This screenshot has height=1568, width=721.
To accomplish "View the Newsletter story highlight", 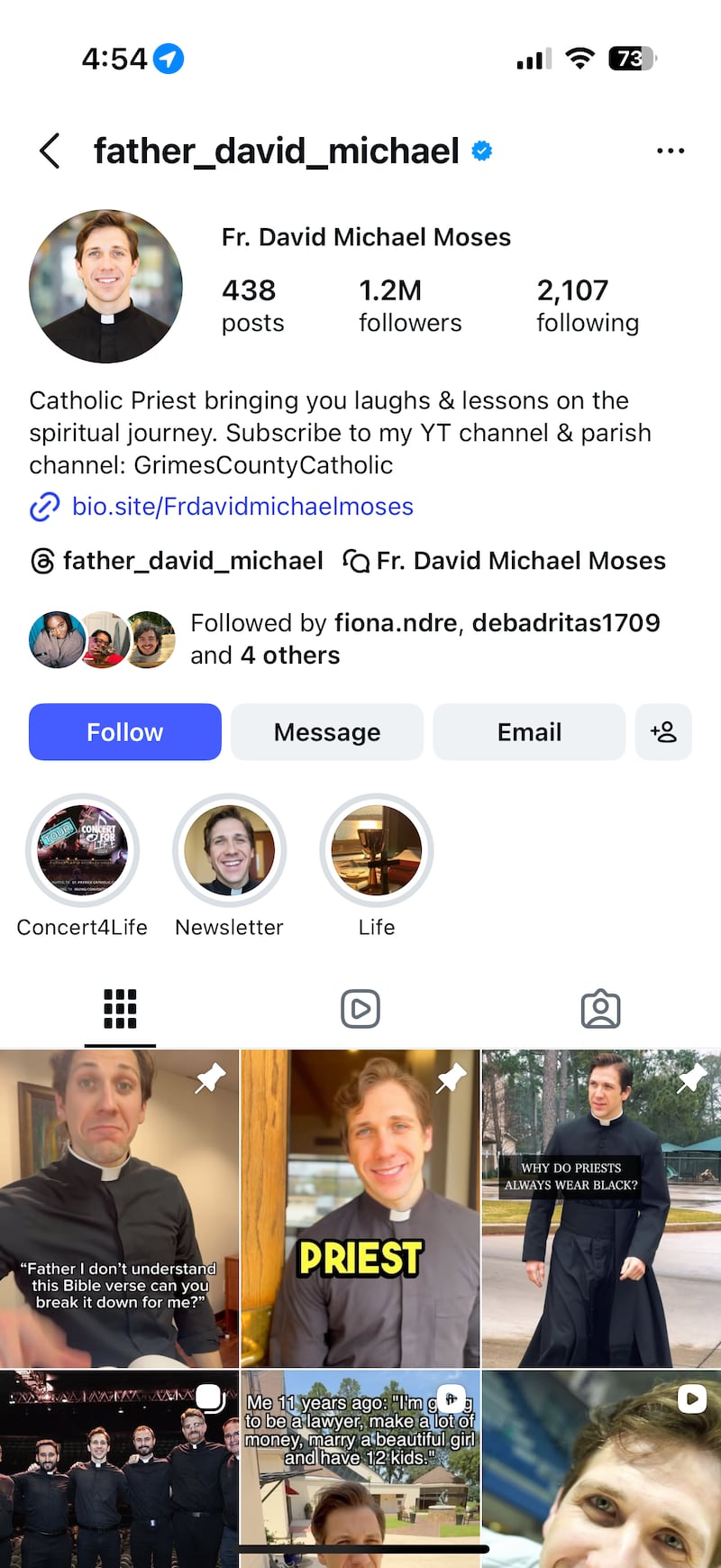I will click(x=229, y=850).
